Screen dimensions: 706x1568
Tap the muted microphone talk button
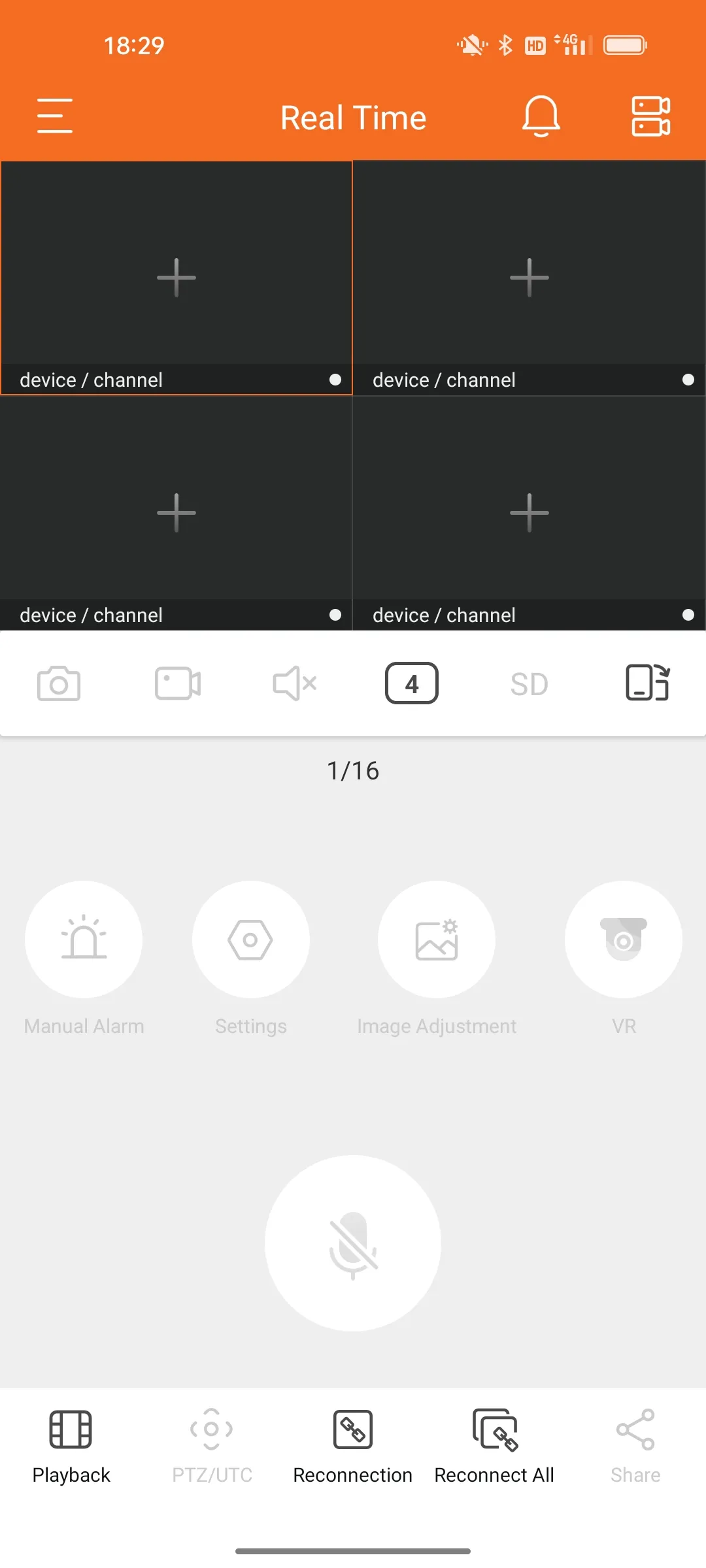(x=353, y=1243)
